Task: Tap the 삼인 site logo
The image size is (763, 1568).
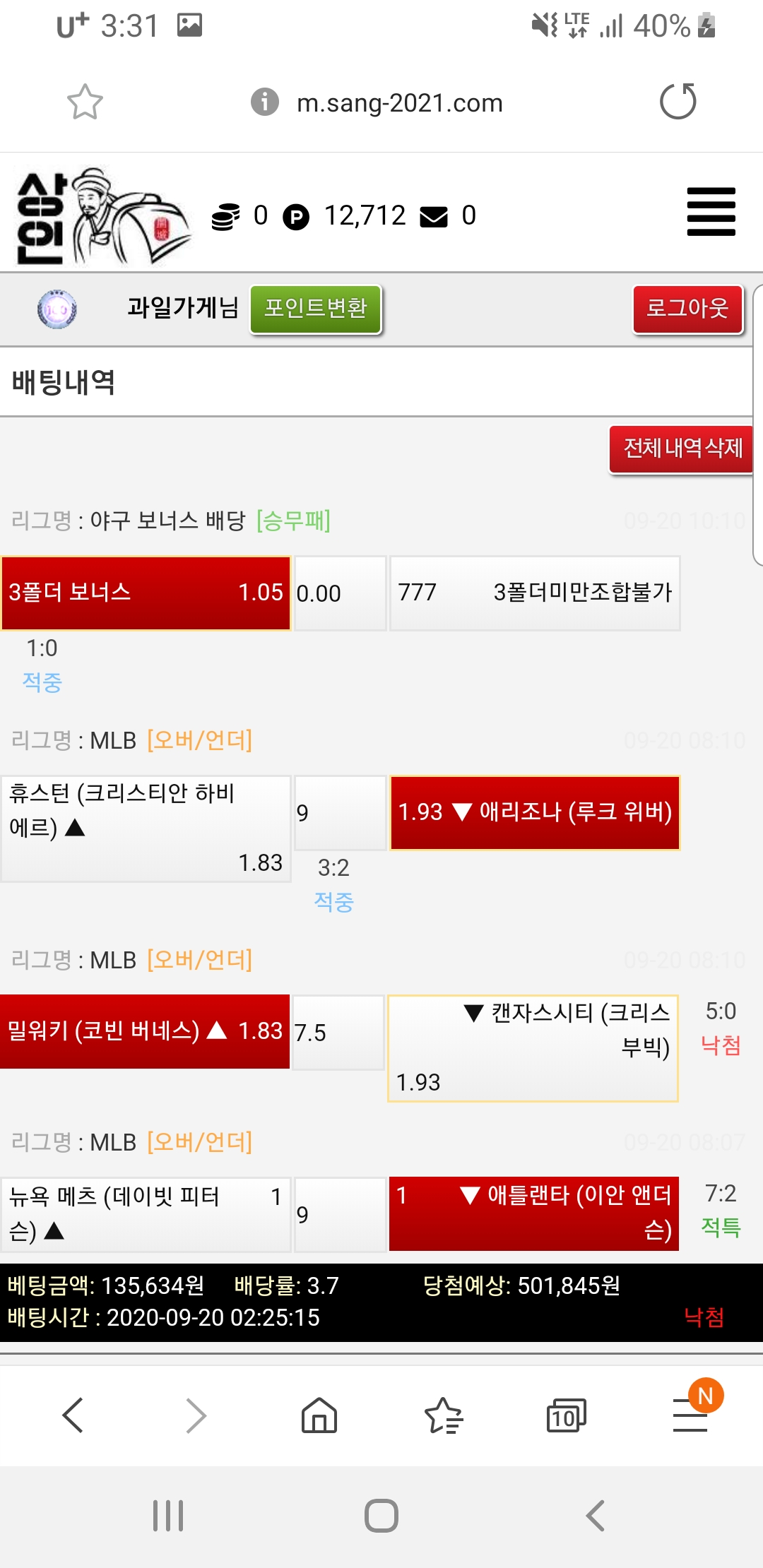Action: coord(102,217)
